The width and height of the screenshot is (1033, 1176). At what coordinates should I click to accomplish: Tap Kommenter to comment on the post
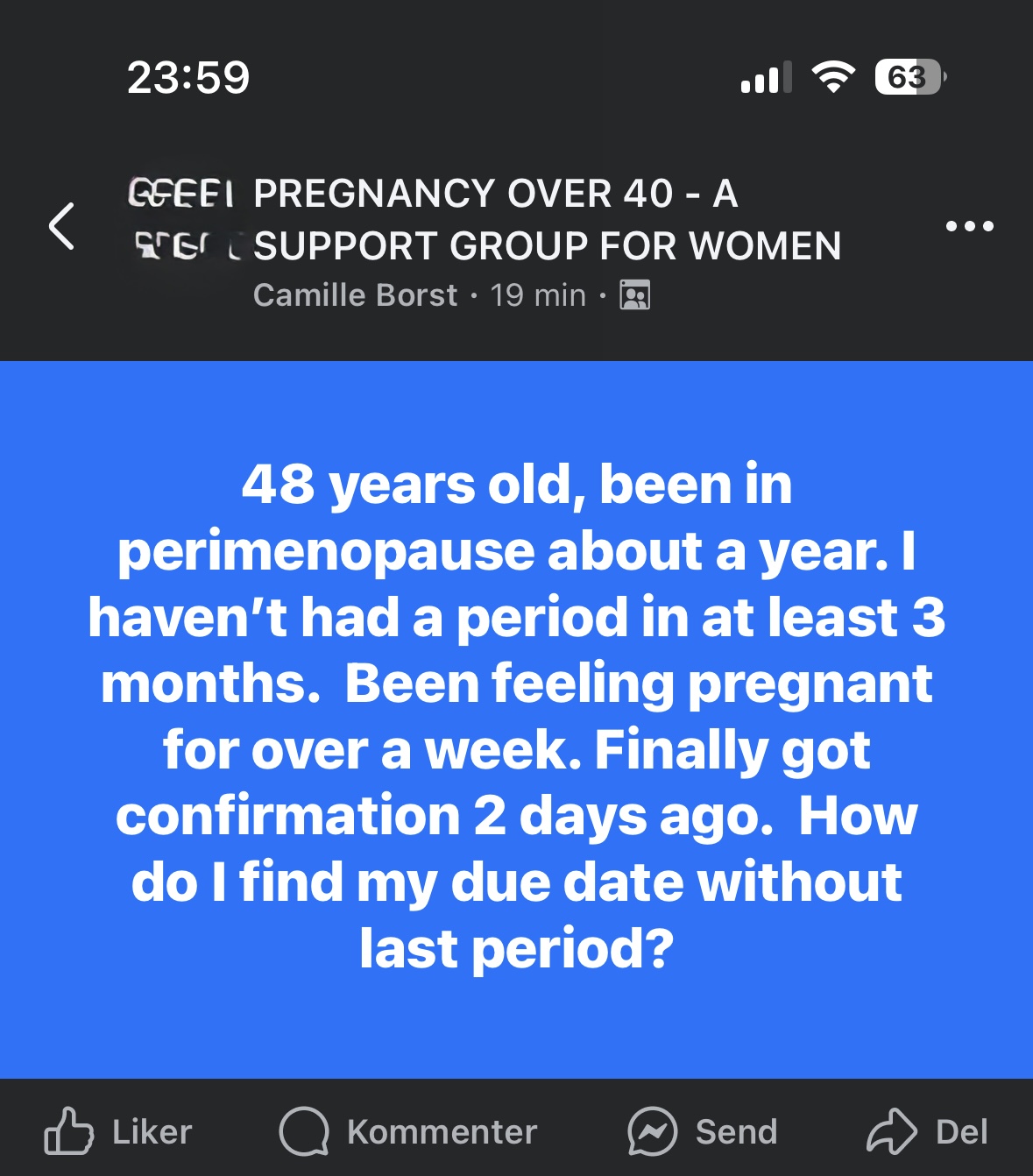(x=408, y=1131)
